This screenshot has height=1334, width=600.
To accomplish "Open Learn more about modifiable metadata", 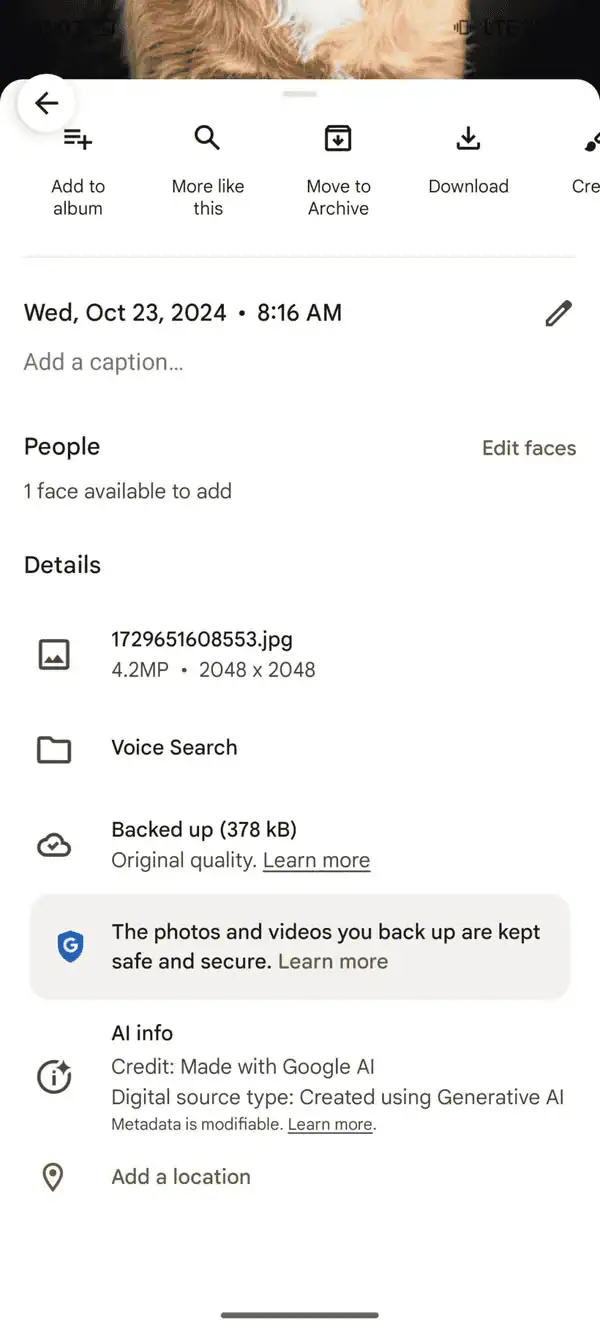I will [330, 1124].
